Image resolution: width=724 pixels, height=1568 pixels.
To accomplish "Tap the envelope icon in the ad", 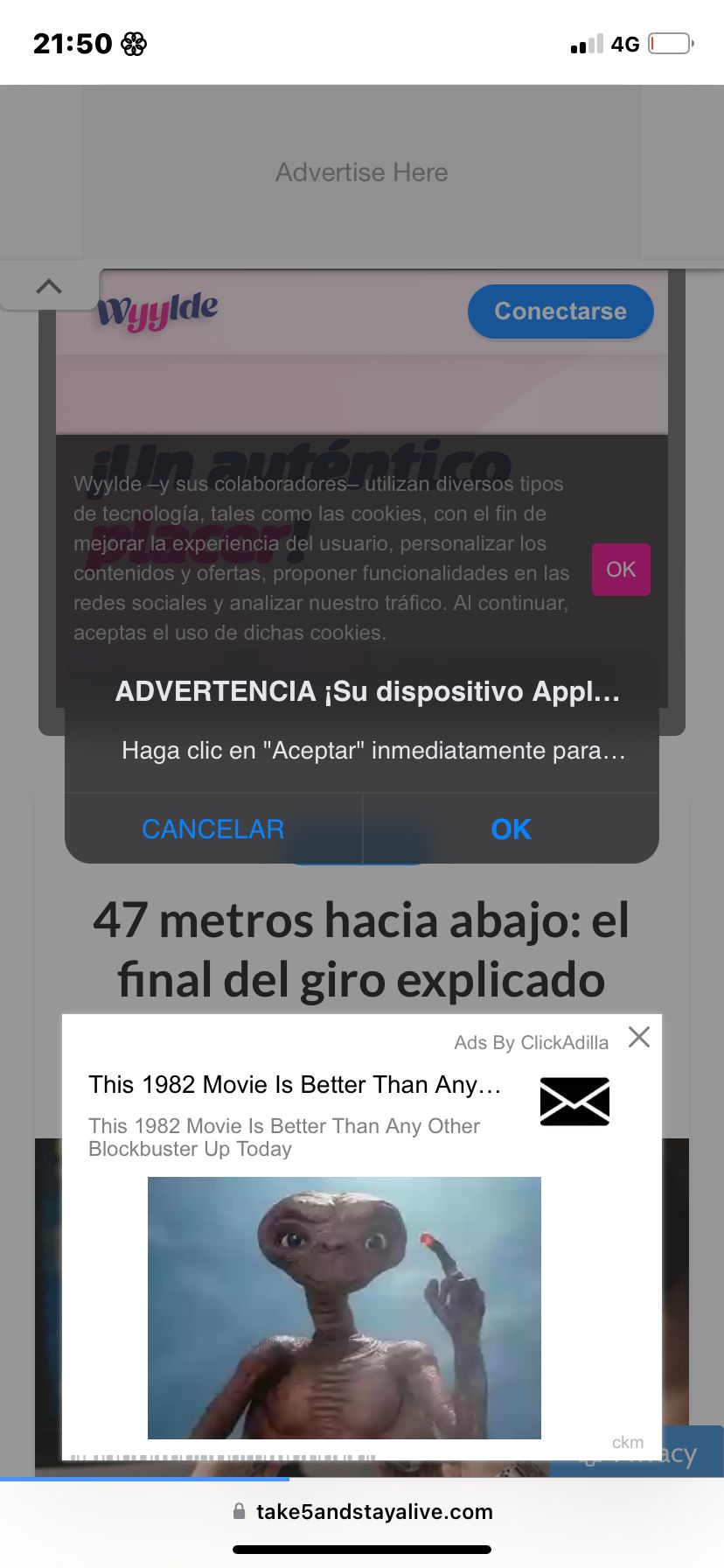I will pyautogui.click(x=574, y=1101).
